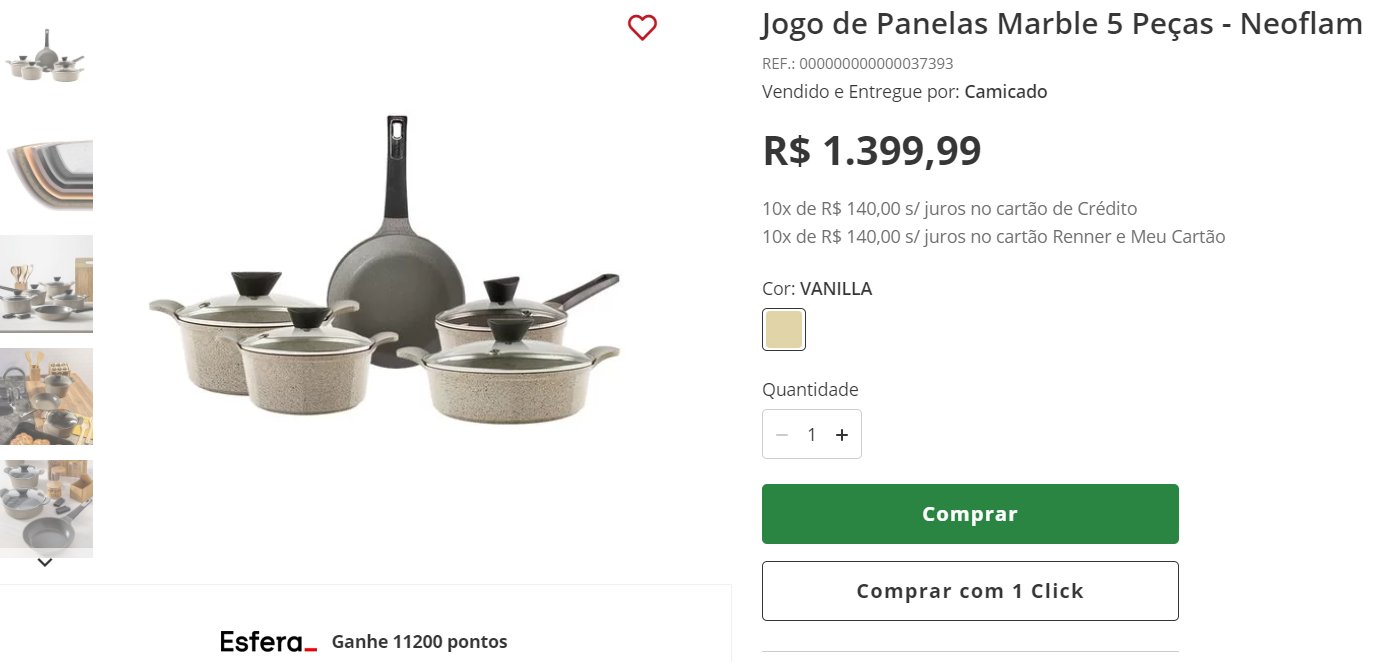1373x662 pixels.
Task: Increase quantity with the plus button
Action: coord(842,435)
